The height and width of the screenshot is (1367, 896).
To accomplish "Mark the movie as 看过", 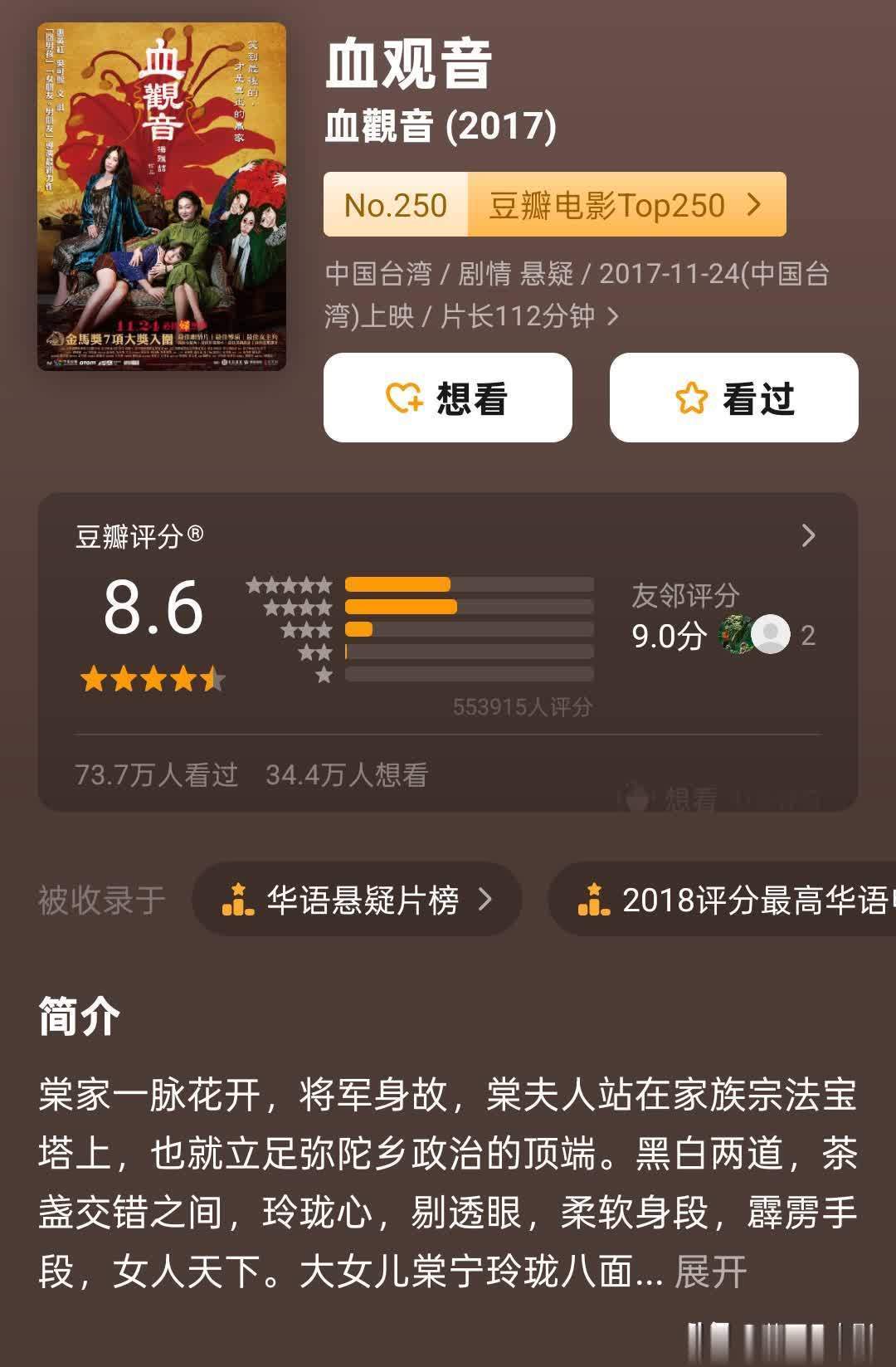I will [x=733, y=398].
